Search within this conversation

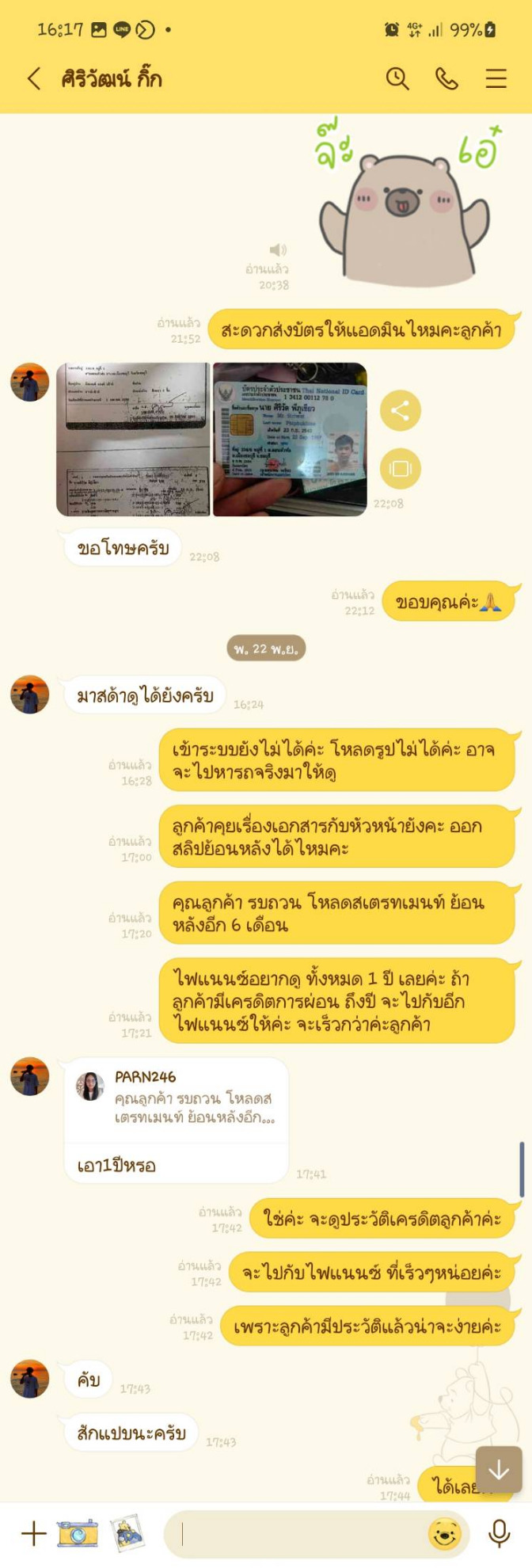point(397,78)
